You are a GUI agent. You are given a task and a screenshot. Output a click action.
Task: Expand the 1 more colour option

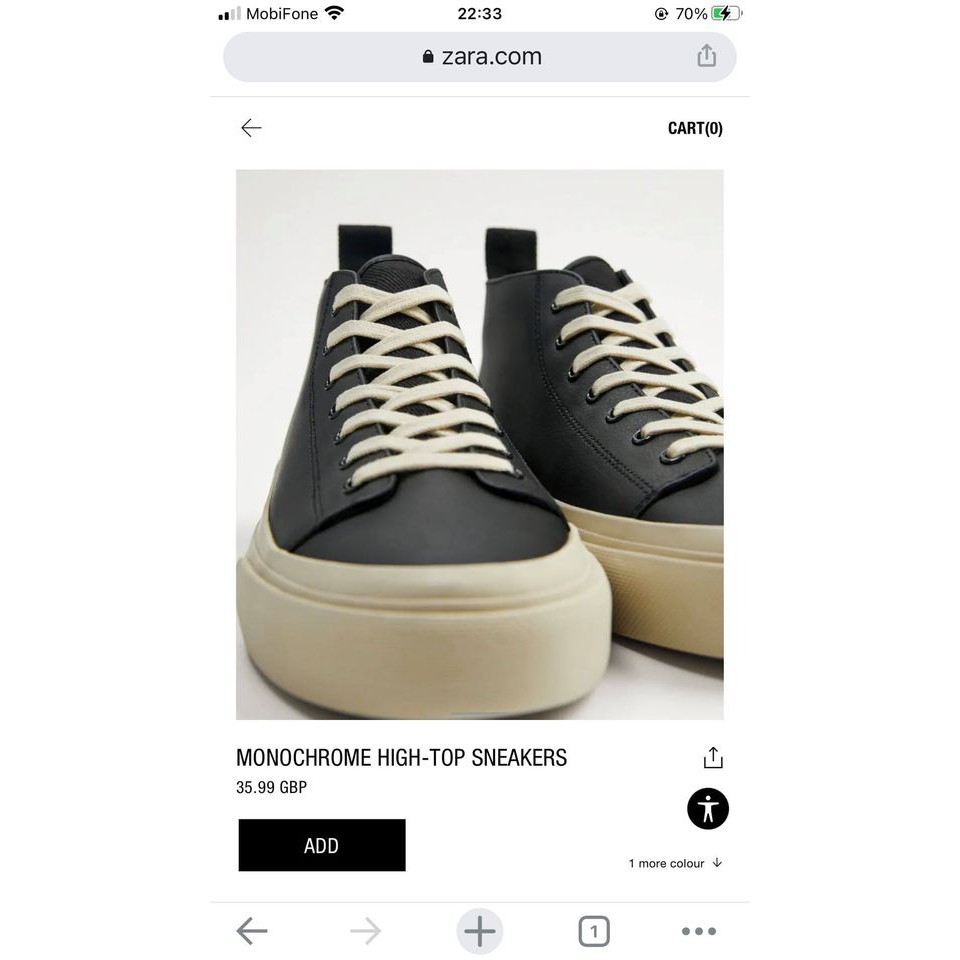click(x=675, y=863)
